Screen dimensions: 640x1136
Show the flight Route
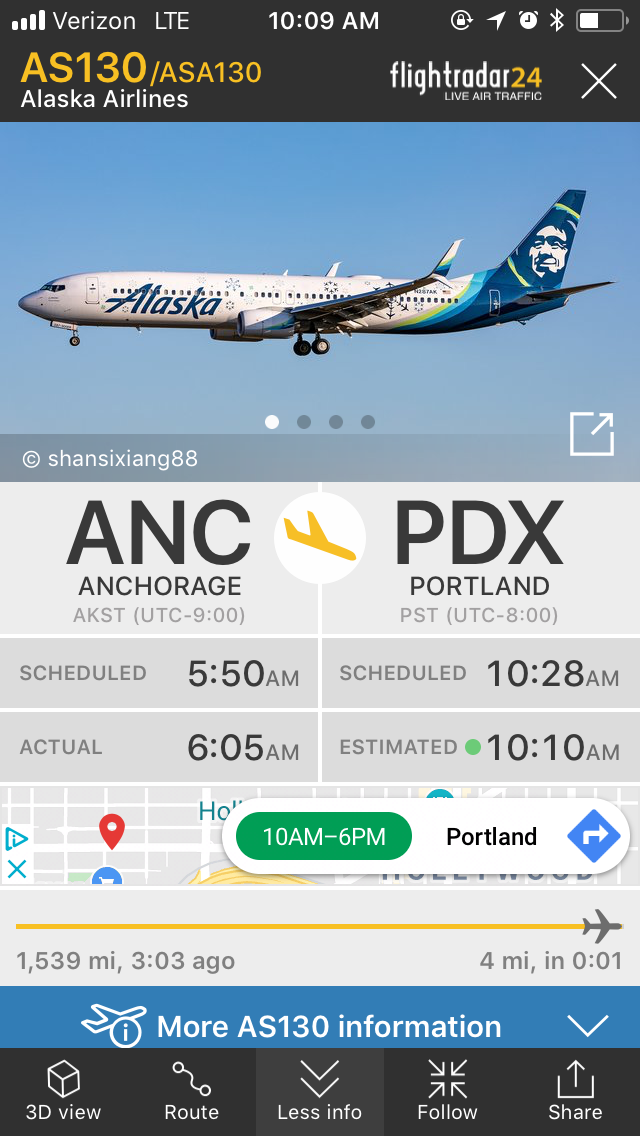pos(191,1092)
